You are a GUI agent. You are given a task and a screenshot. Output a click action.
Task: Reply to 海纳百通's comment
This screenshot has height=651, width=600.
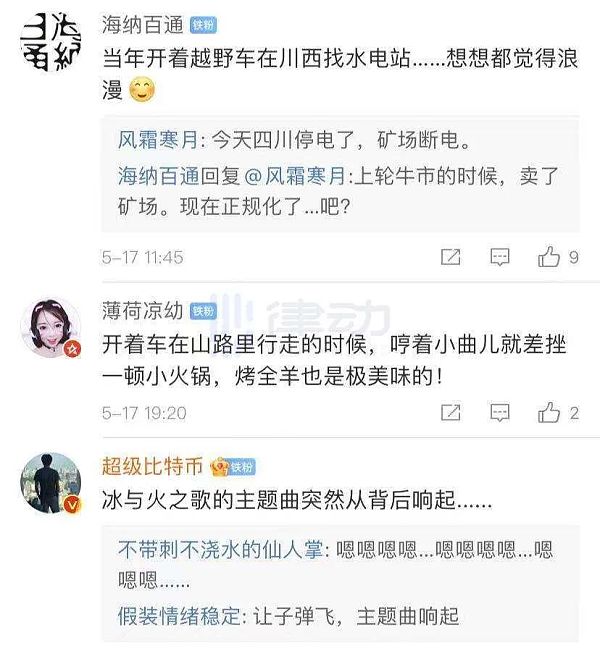(x=500, y=258)
